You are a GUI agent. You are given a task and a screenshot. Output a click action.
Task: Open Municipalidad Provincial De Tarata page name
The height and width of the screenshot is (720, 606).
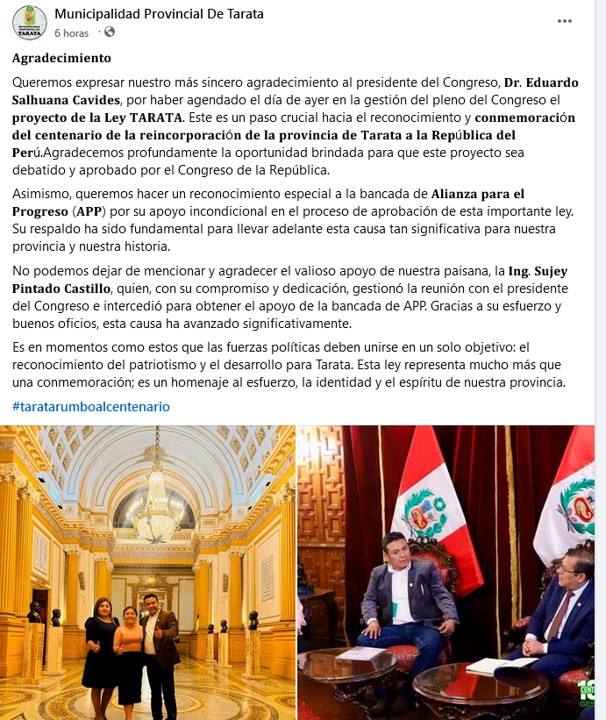coord(159,14)
